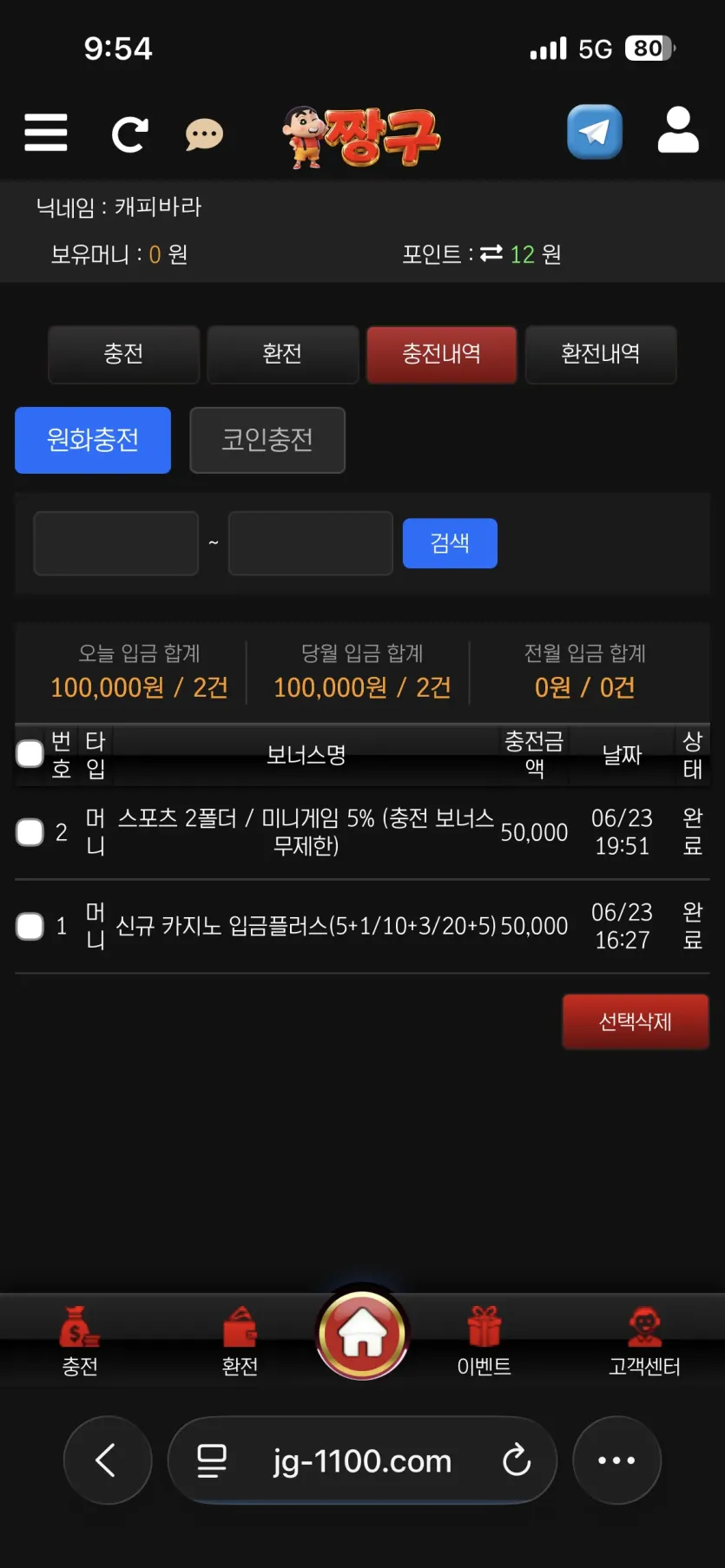725x1568 pixels.
Task: Tap the red 선택삭제 button
Action: point(636,1022)
